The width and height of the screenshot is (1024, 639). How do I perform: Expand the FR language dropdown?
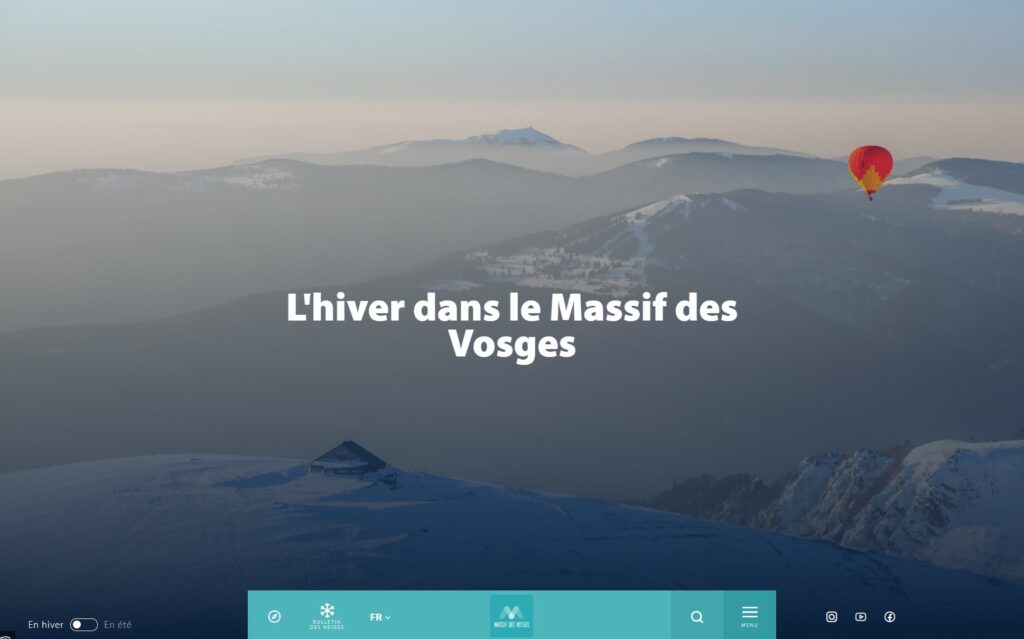point(380,617)
